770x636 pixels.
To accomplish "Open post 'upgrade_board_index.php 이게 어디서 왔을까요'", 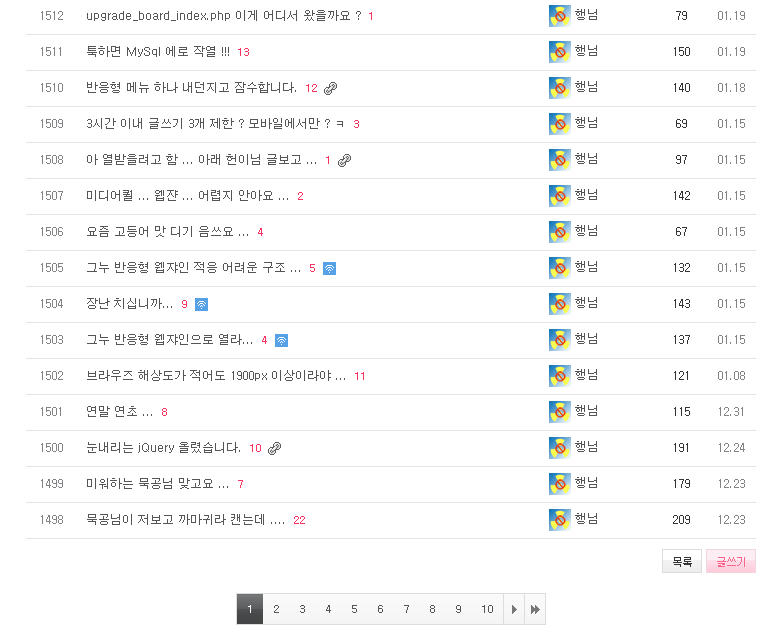I will pyautogui.click(x=223, y=16).
